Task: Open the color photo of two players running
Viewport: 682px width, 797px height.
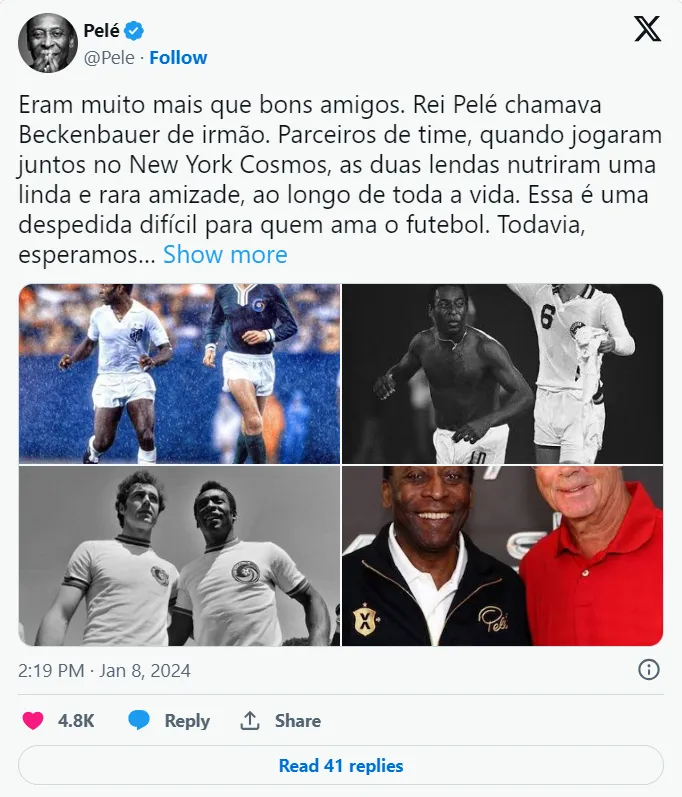Action: tap(179, 373)
